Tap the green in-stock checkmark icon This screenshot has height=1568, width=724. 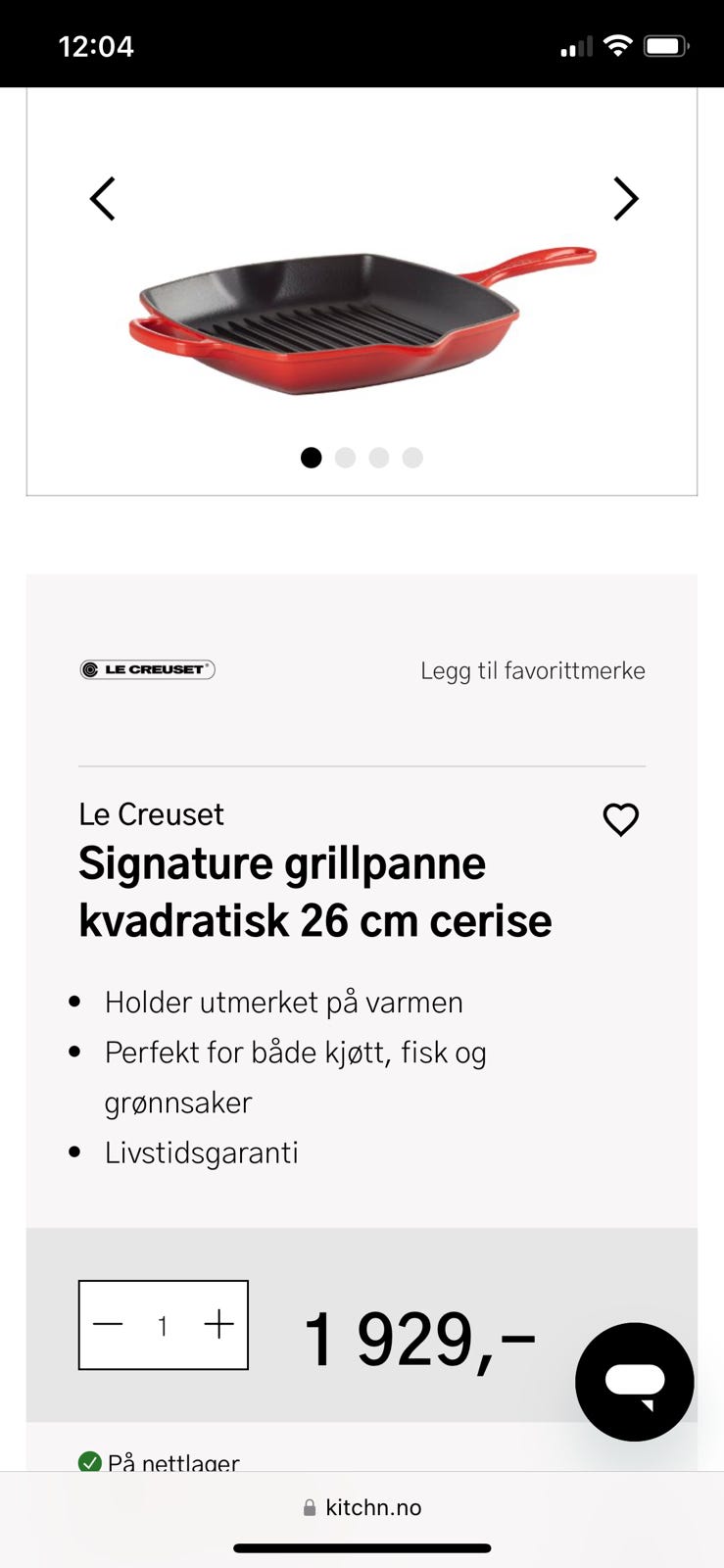(x=89, y=1463)
